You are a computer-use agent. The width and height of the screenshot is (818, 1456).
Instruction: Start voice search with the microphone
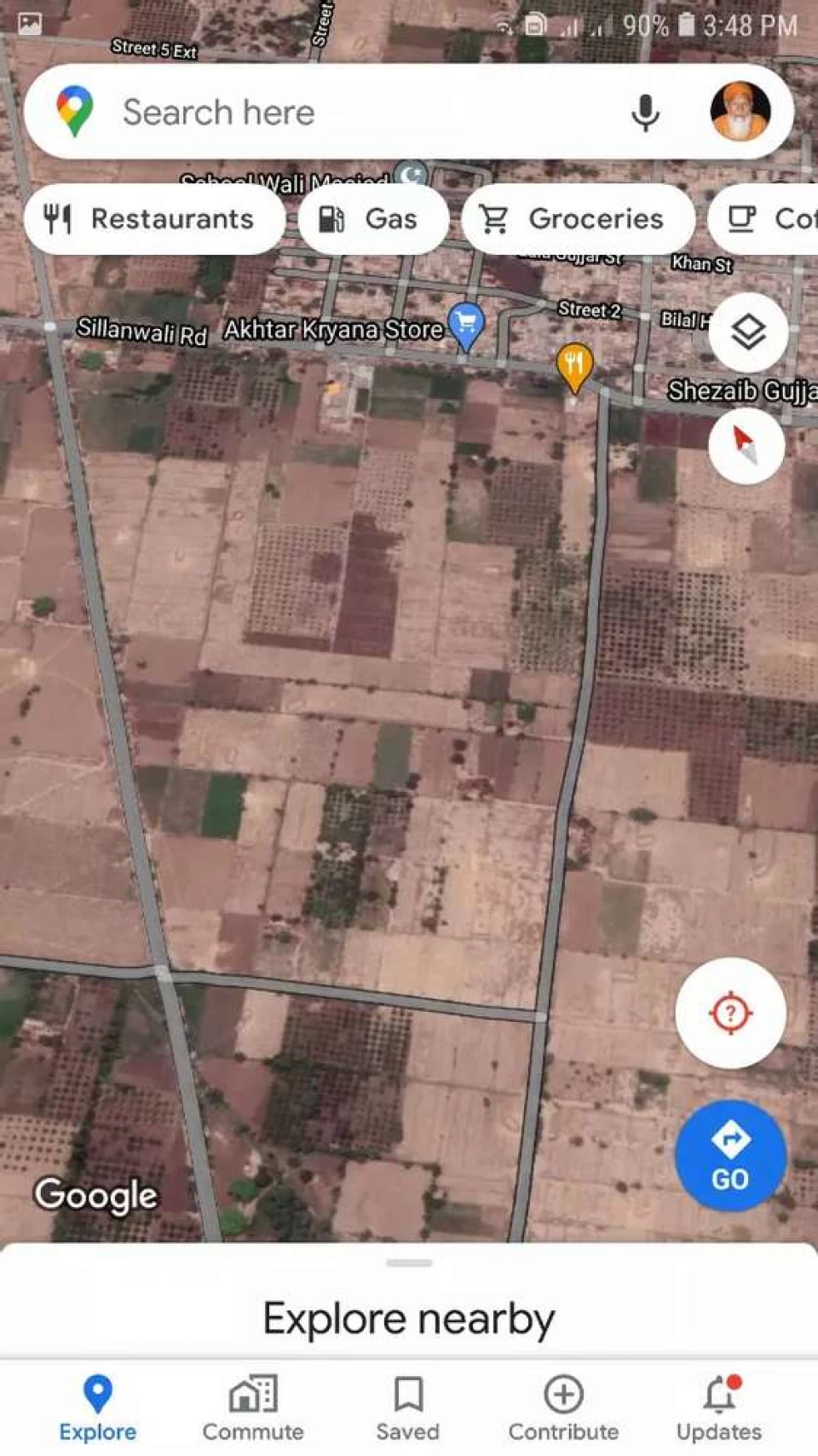click(645, 113)
